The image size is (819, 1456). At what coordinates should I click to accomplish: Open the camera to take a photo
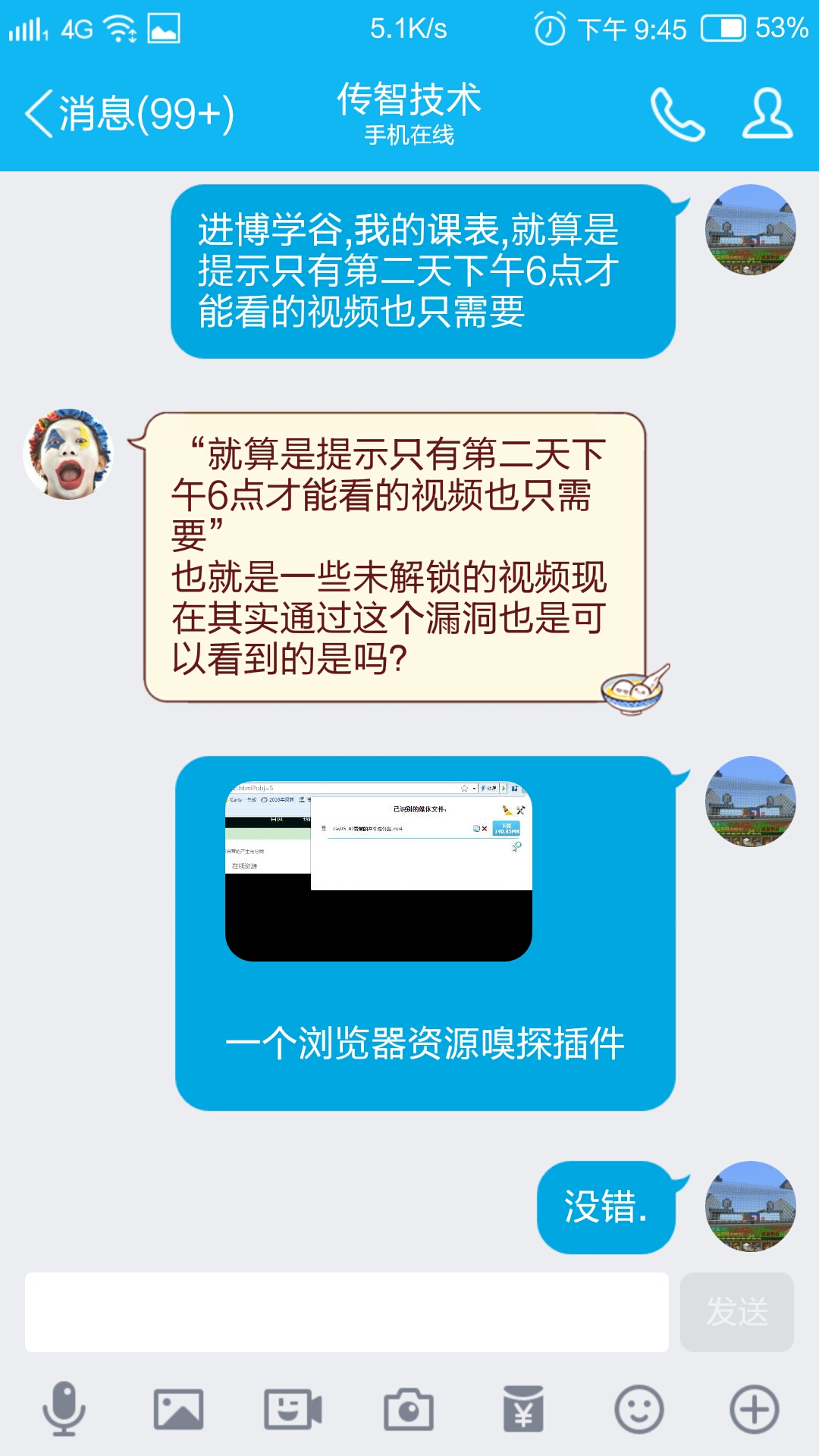(409, 1410)
